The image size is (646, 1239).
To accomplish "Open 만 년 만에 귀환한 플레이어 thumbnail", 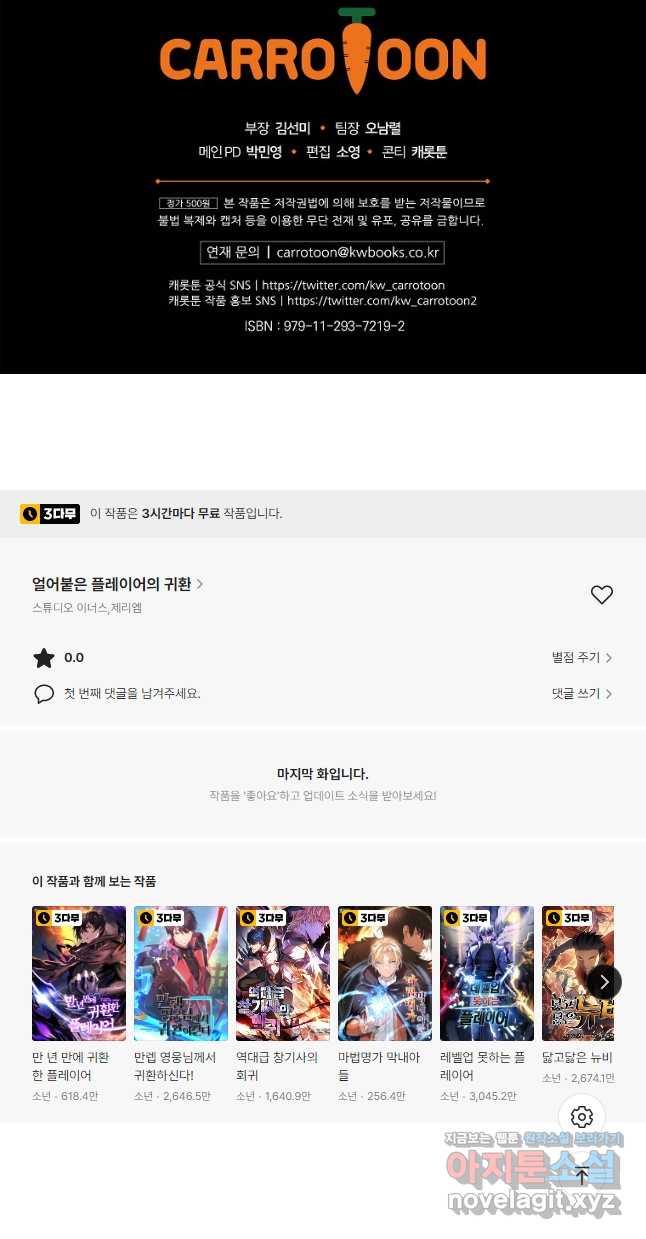I will (79, 973).
